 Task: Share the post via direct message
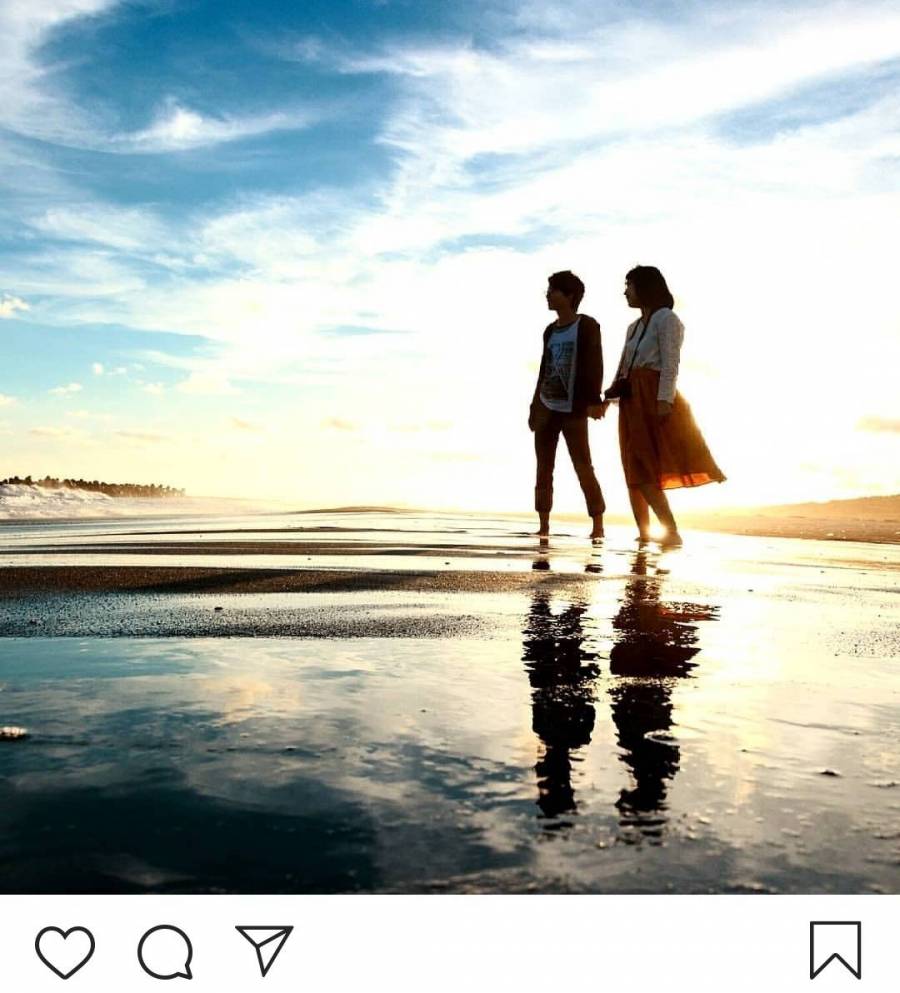[264, 949]
